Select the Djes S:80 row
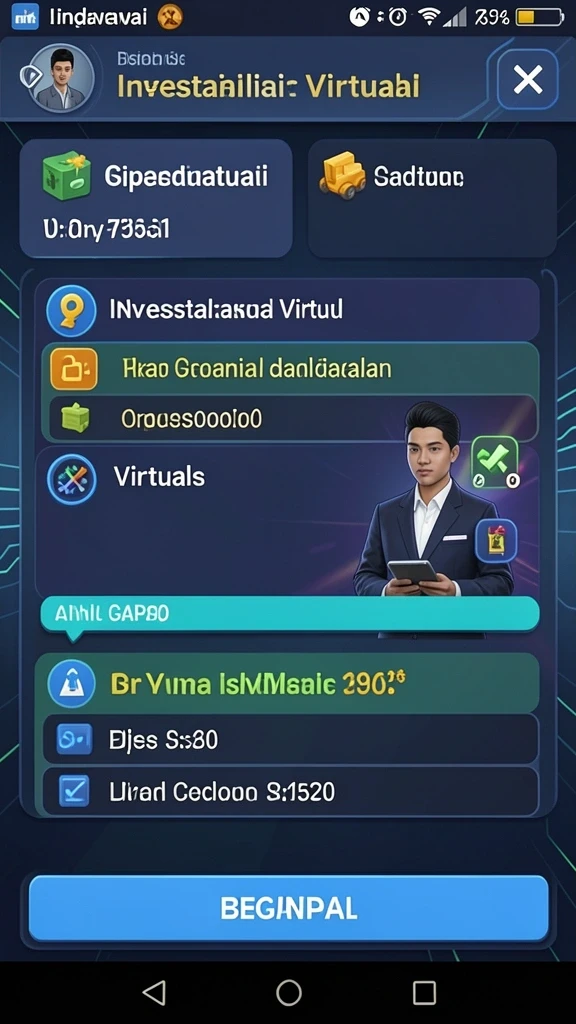The image size is (576, 1024). tap(290, 739)
